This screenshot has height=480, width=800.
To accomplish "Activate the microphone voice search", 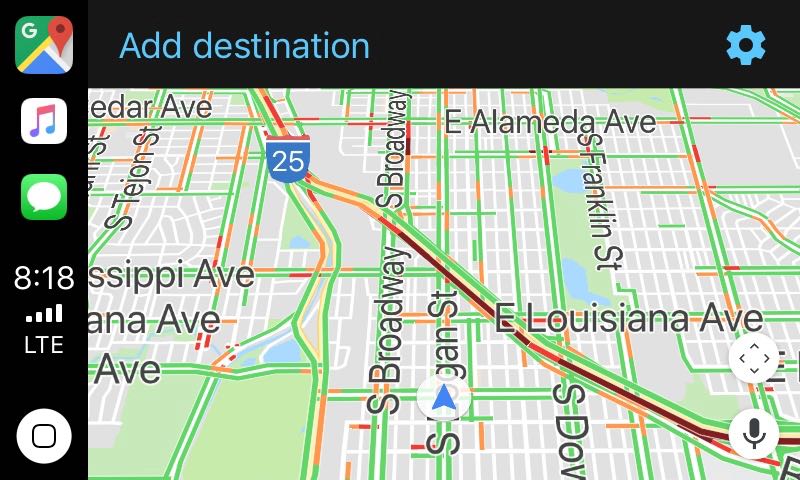I will click(754, 433).
